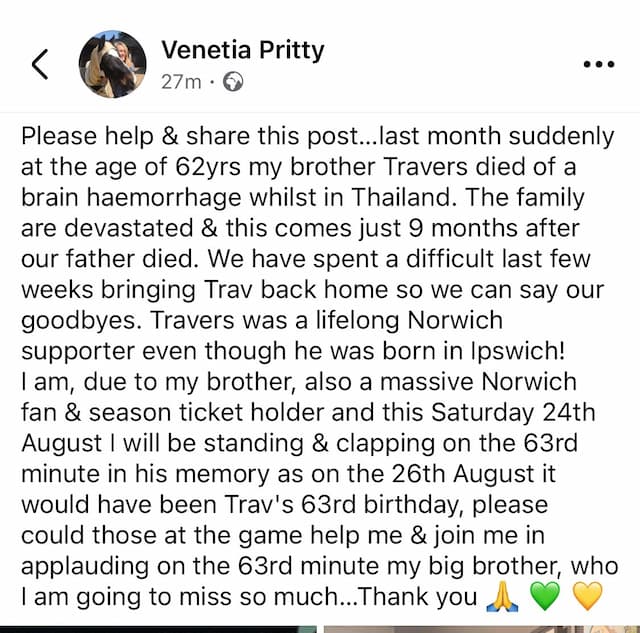The height and width of the screenshot is (633, 640).
Task: Open Venetia Pritty's profile name link
Action: (x=243, y=48)
